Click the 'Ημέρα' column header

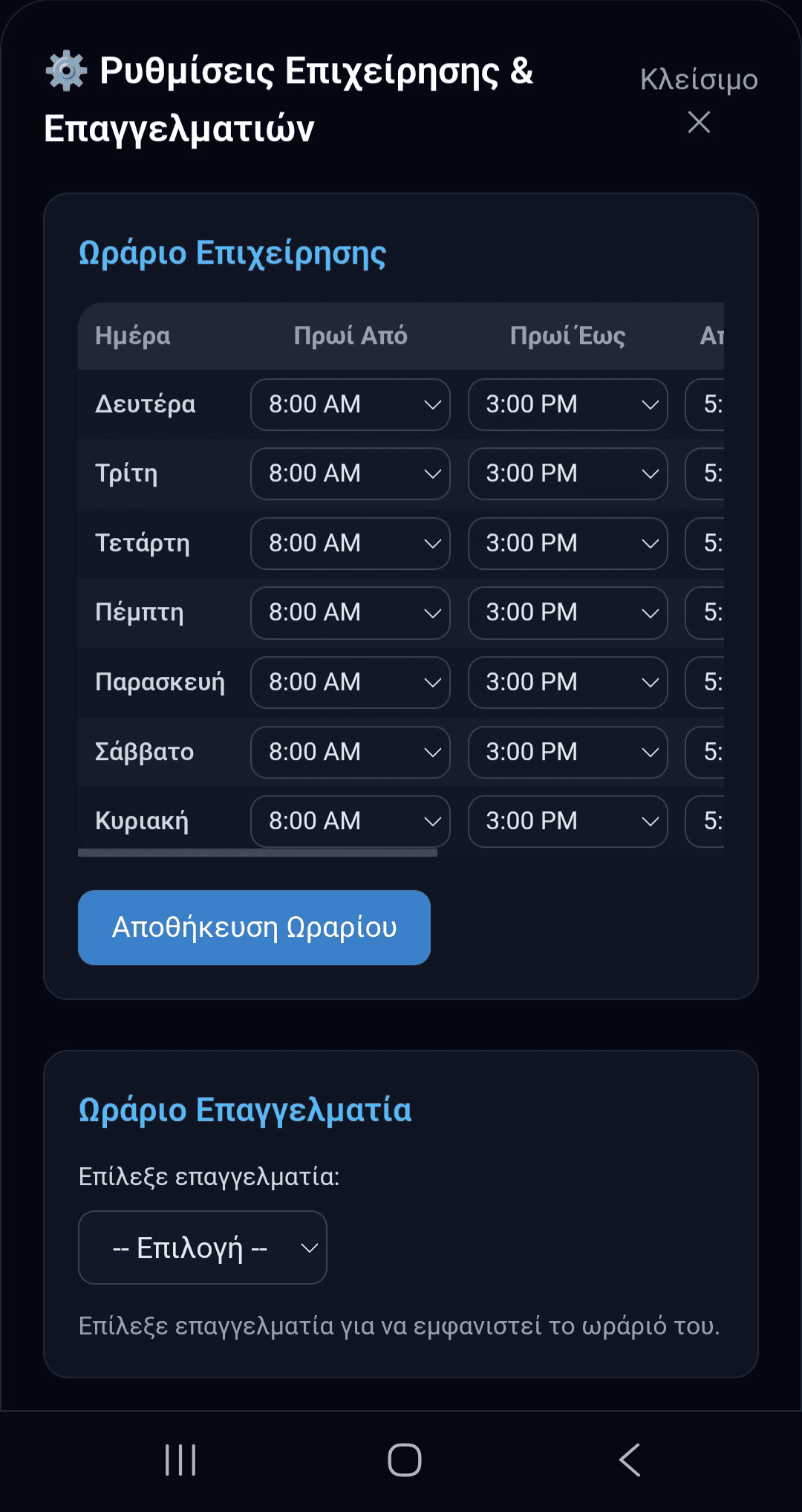134,336
